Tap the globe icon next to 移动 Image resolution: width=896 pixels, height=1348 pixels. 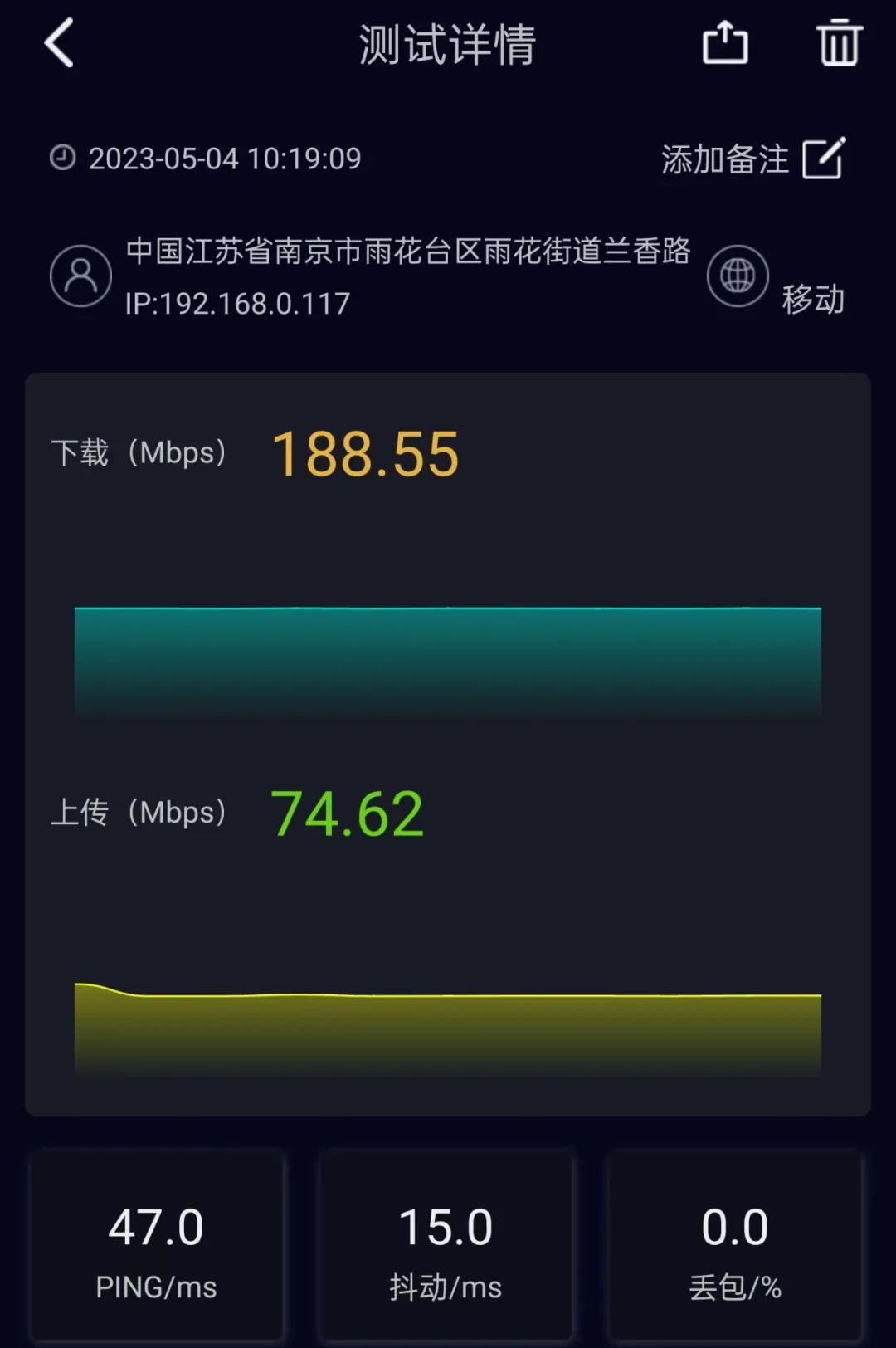pyautogui.click(x=738, y=274)
